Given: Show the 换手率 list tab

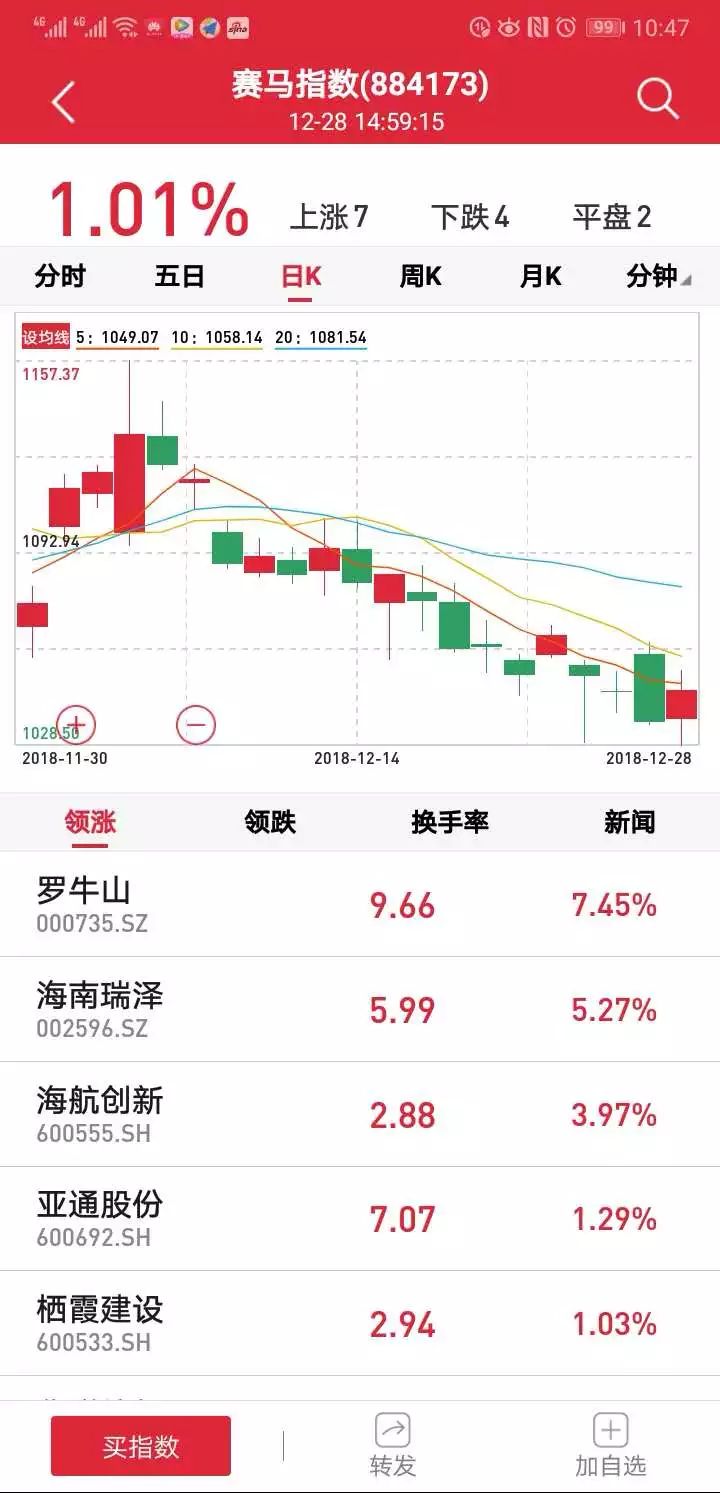Looking at the screenshot, I should click(x=450, y=822).
